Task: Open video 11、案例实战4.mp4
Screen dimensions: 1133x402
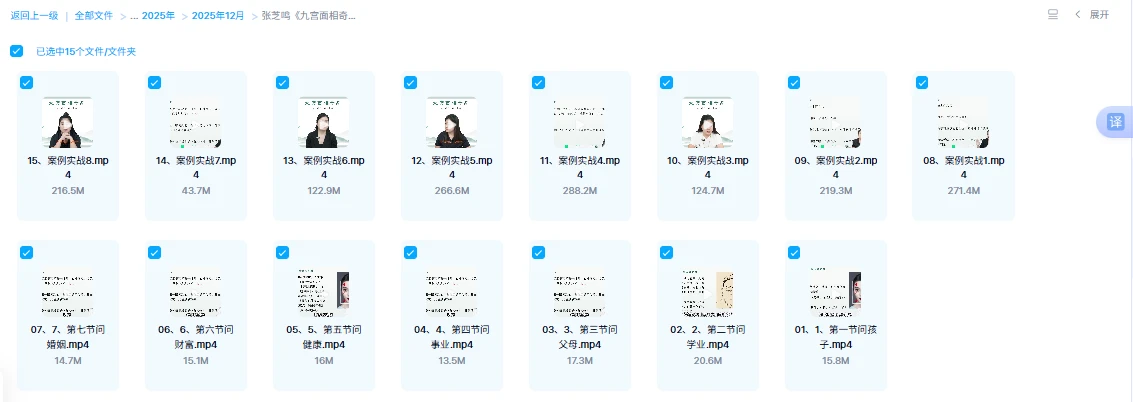Action: (579, 123)
